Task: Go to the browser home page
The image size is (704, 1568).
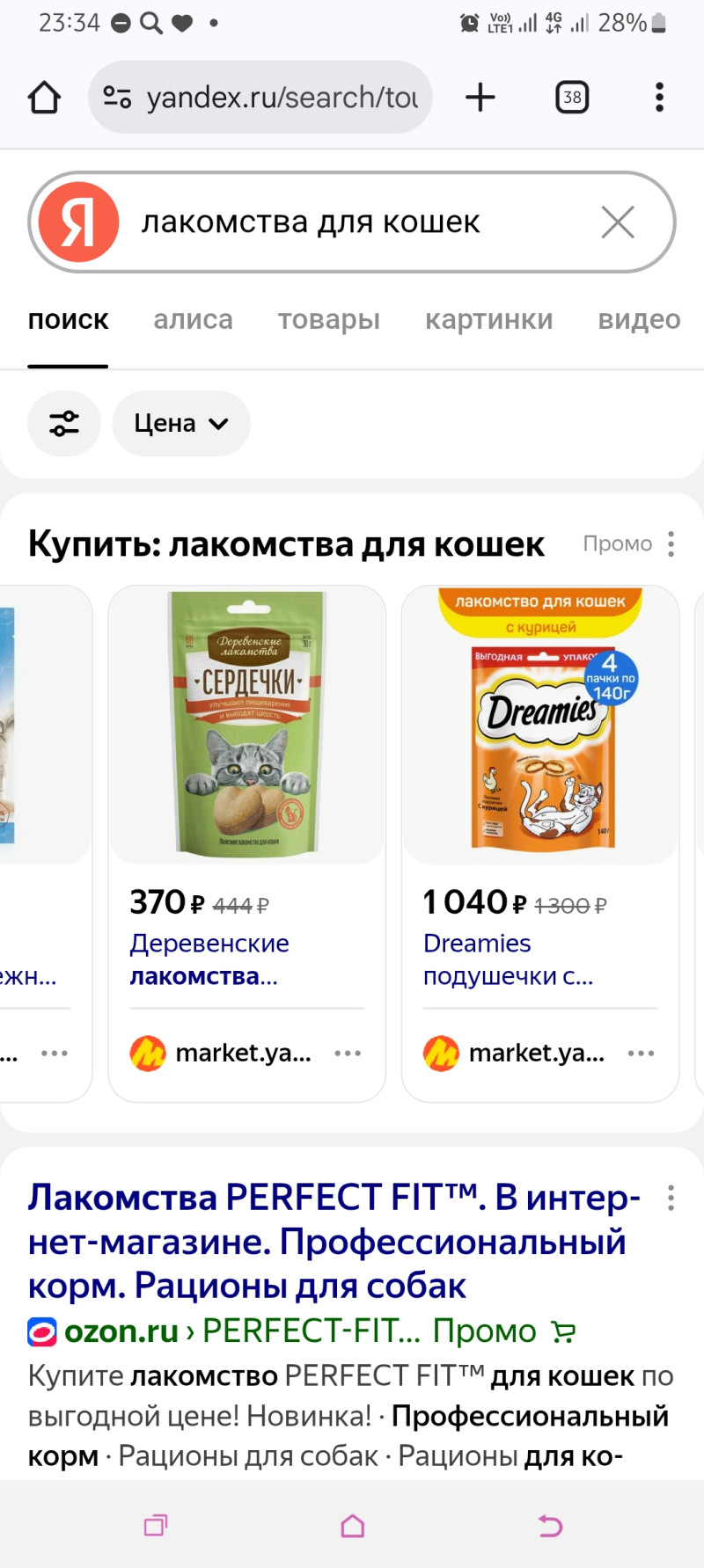Action: 44,98
